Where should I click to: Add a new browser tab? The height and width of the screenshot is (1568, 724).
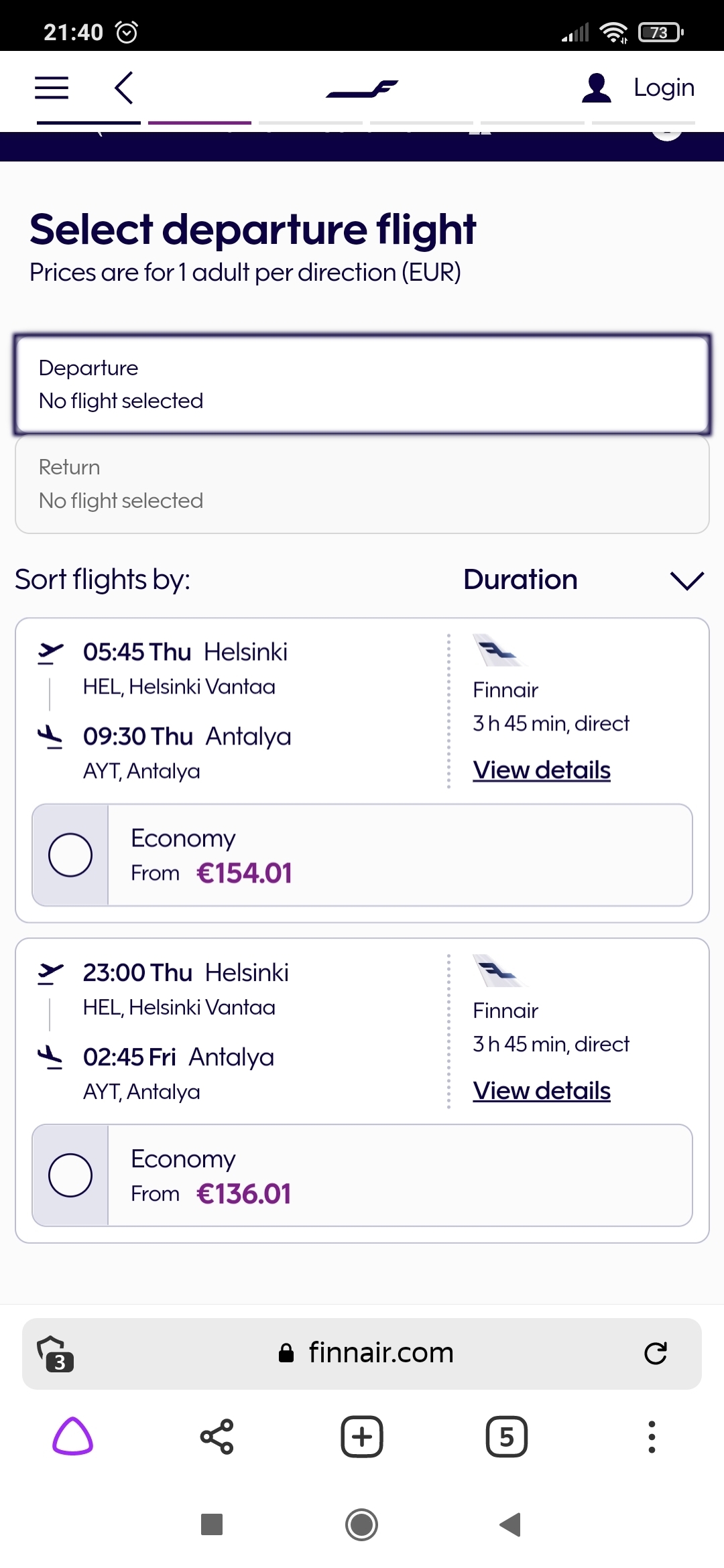pos(362,1437)
